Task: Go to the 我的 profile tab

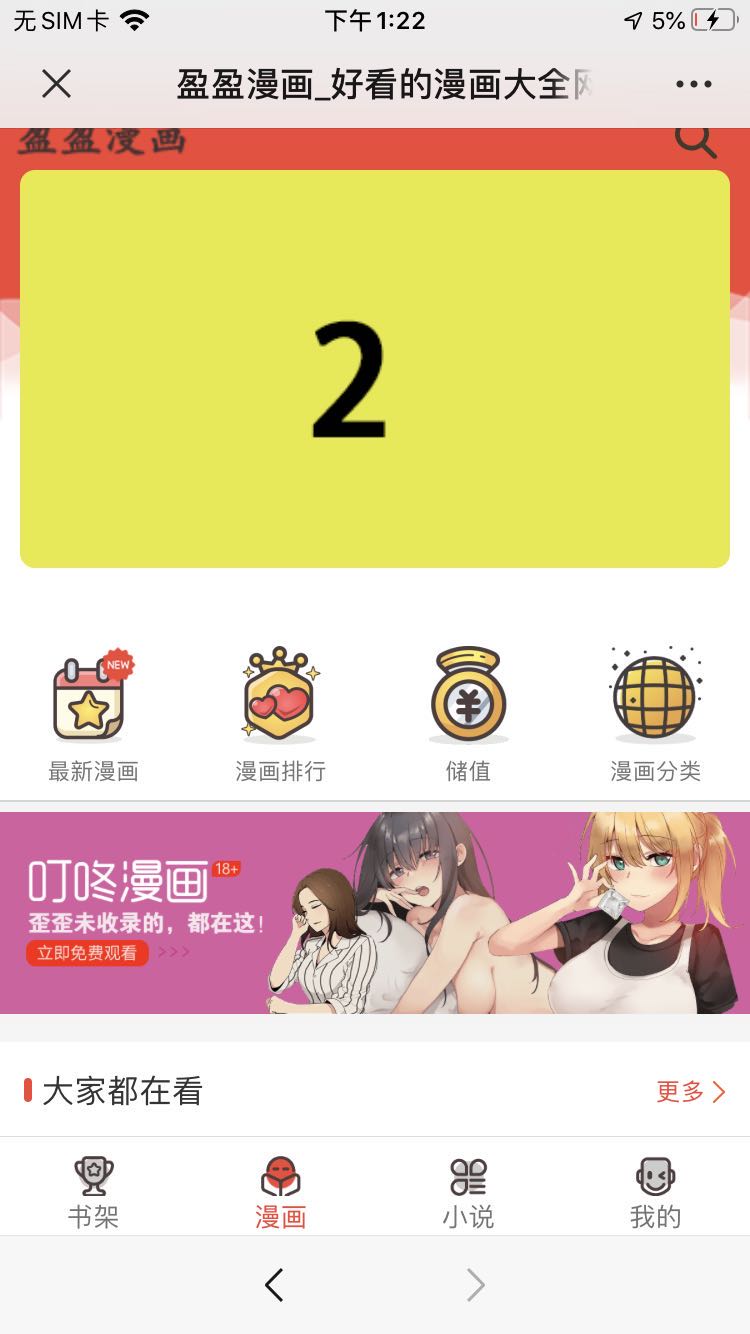Action: point(655,1192)
